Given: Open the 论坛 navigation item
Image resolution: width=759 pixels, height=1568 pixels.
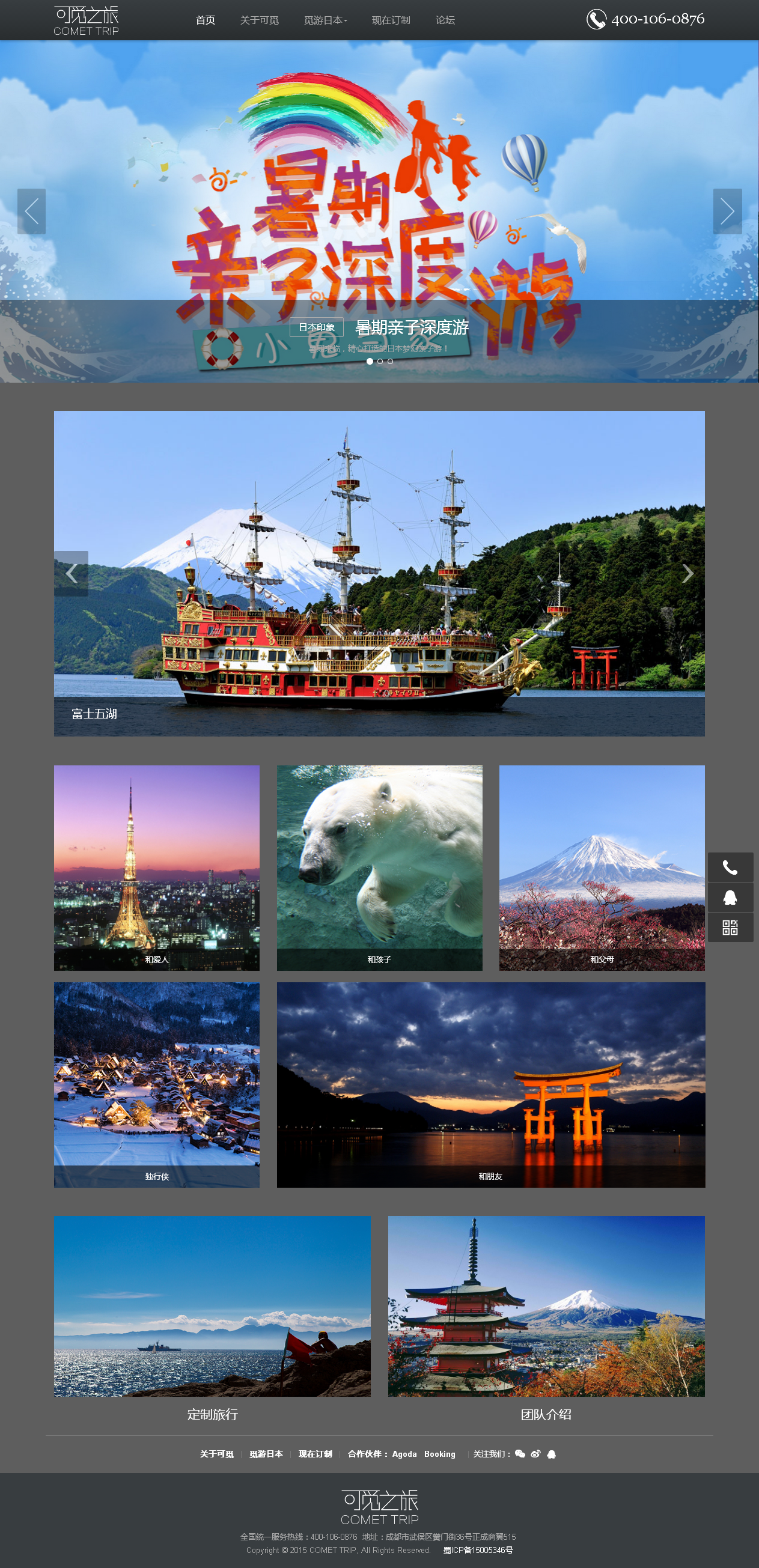Looking at the screenshot, I should (444, 20).
